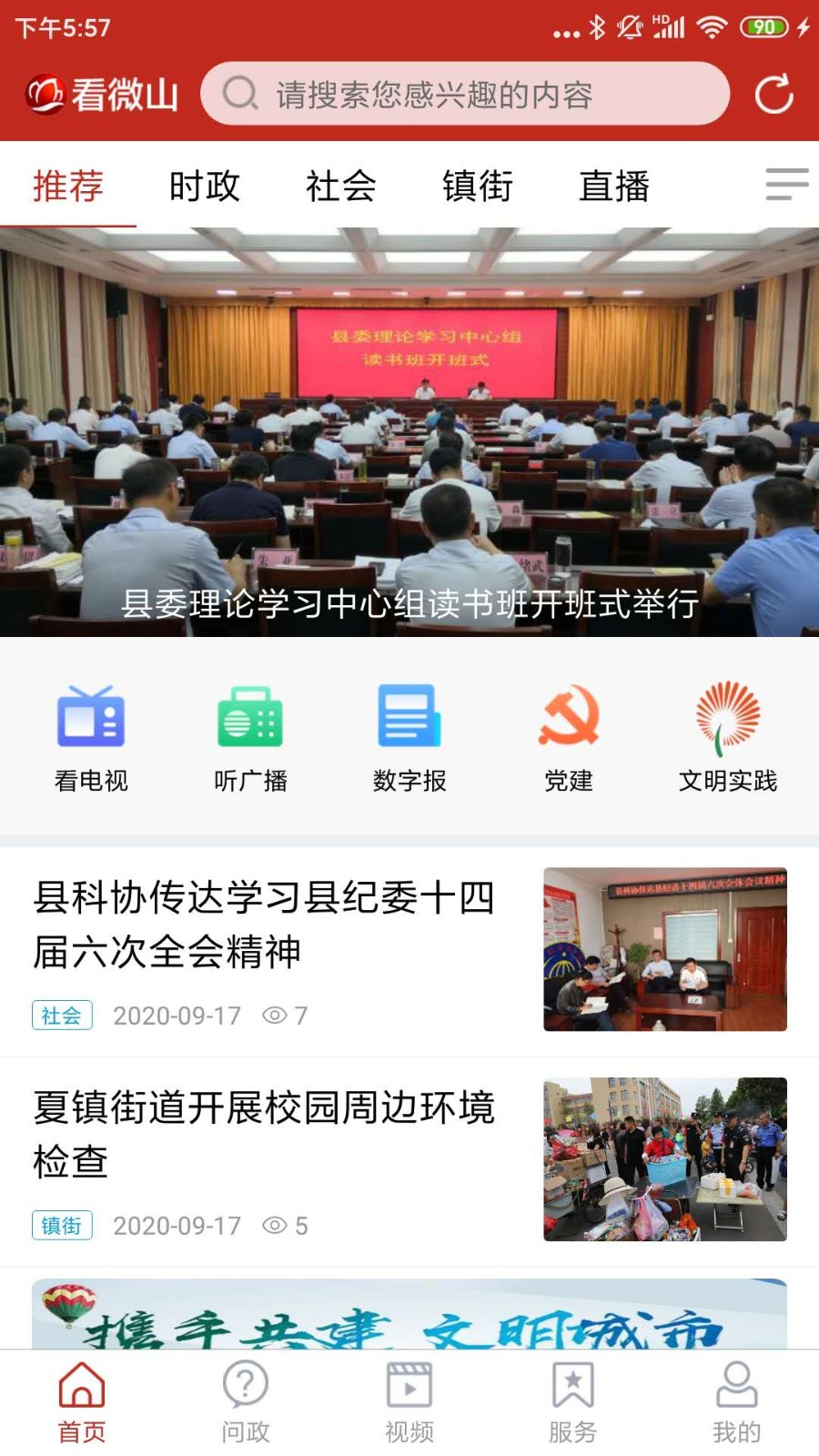Open the 问政 section in bottom navigation
The width and height of the screenshot is (819, 1456).
click(x=246, y=1401)
